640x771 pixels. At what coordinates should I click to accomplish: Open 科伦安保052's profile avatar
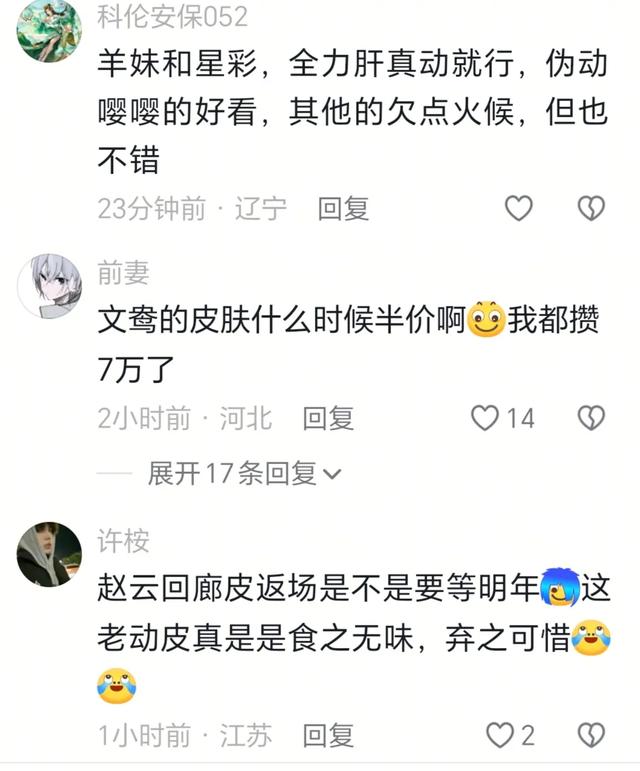click(49, 30)
